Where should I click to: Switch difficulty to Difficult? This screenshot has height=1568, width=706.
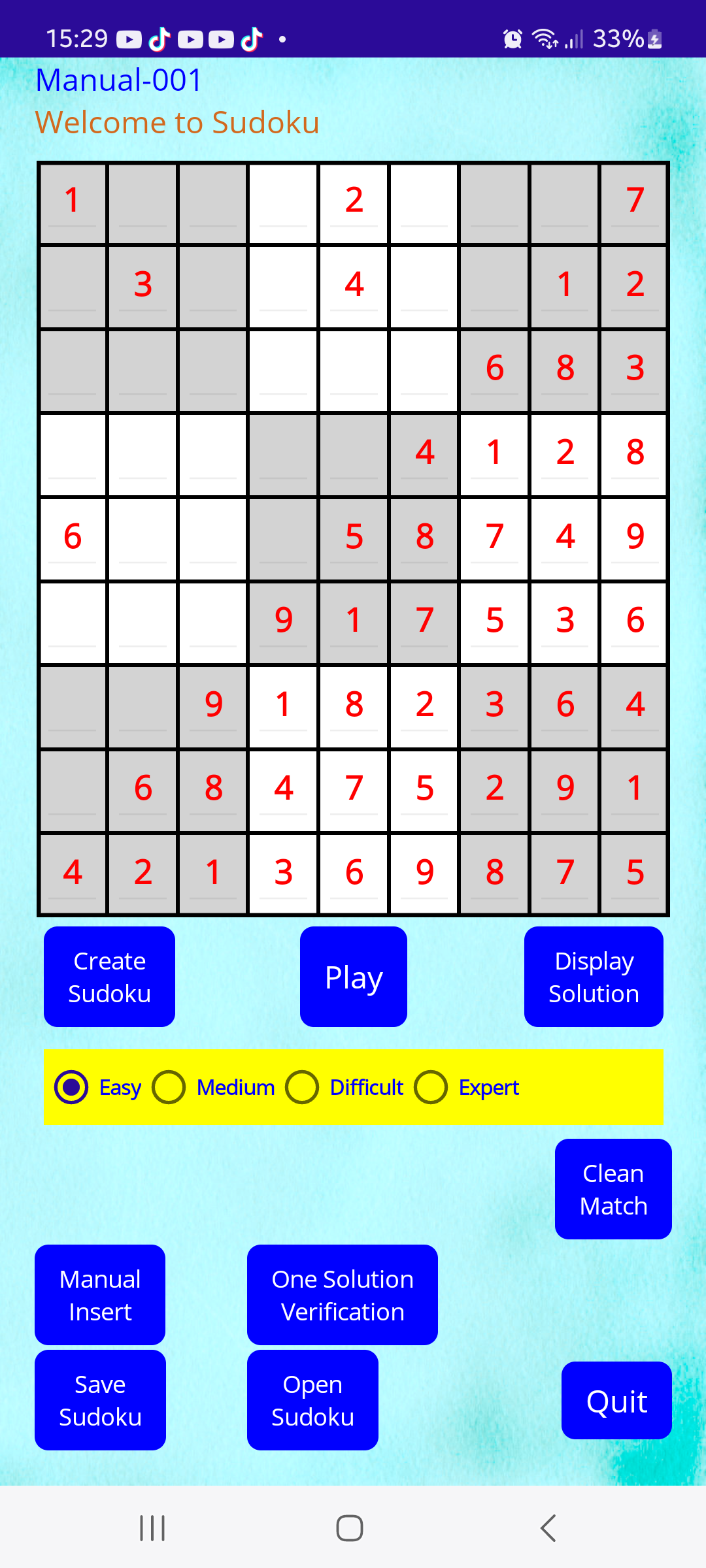coord(303,1087)
